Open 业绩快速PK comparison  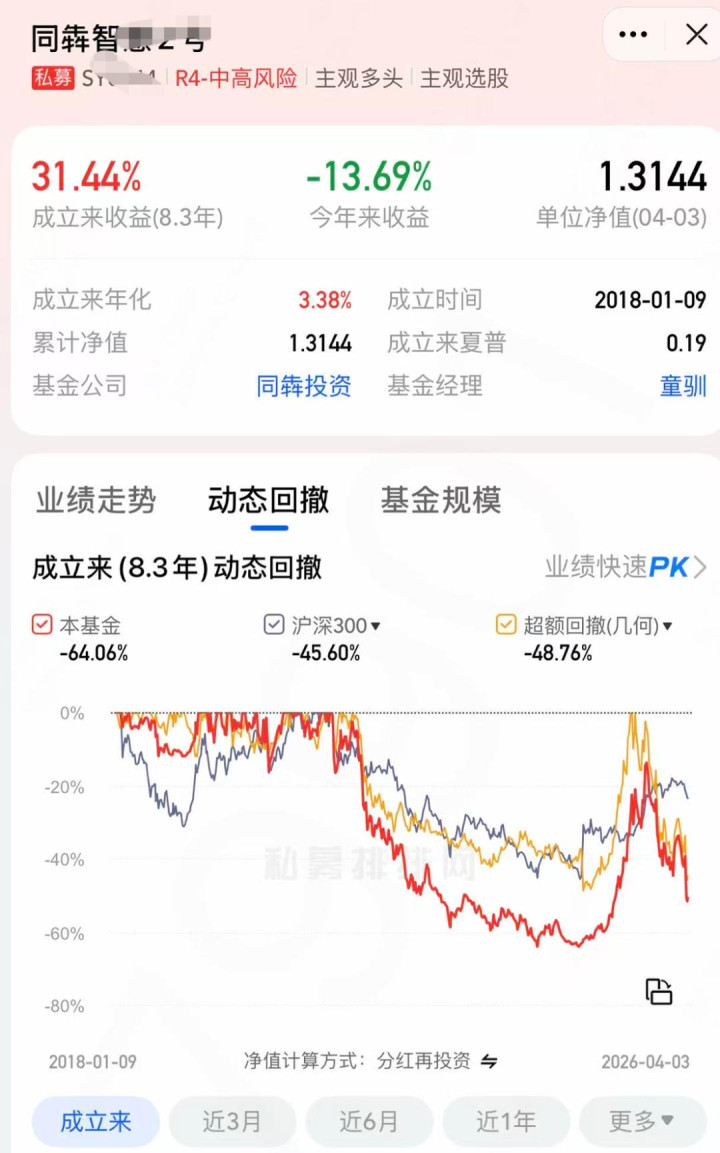[626, 568]
